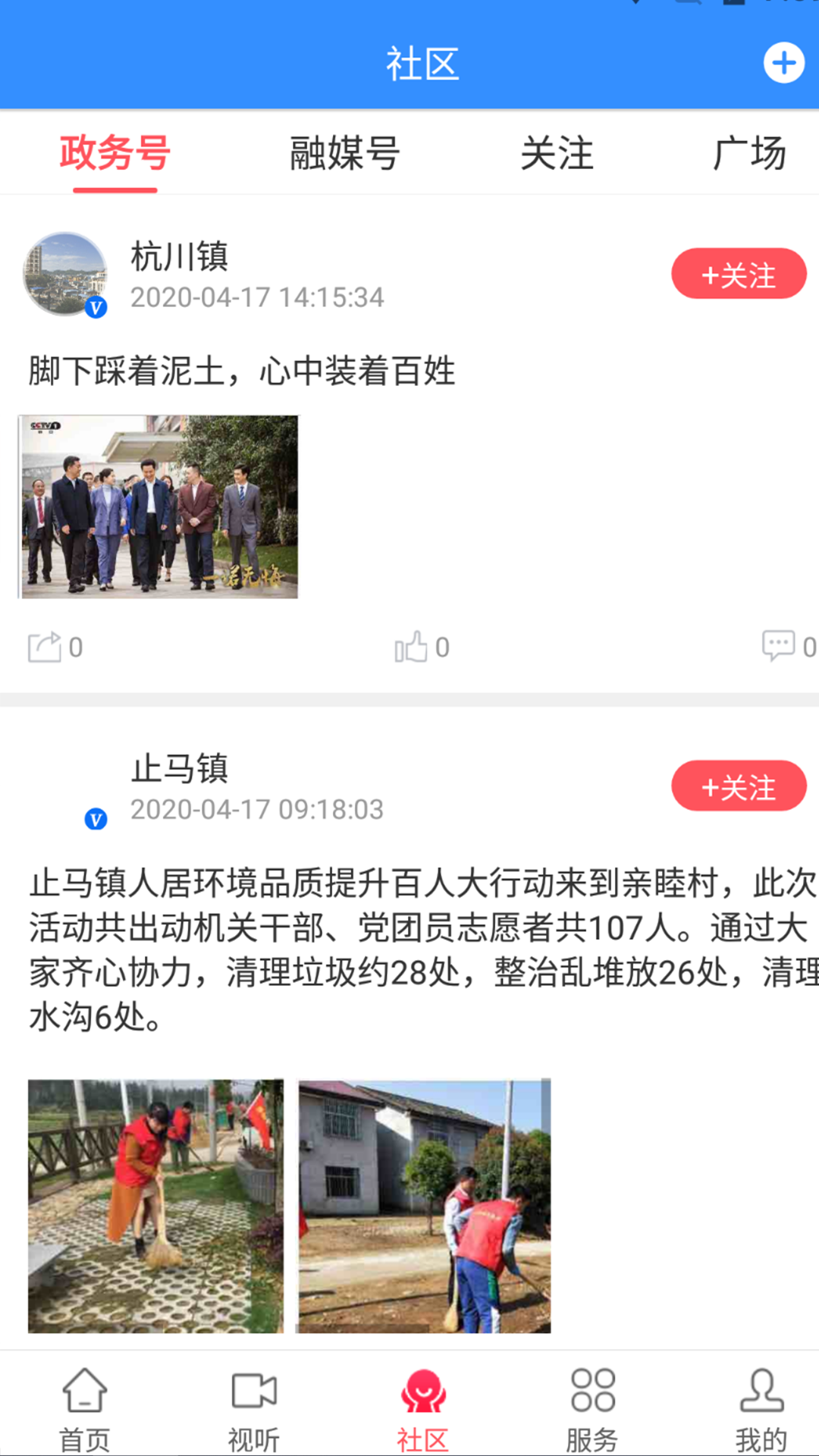Open the 广场 tab
This screenshot has height=1456, width=819.
749,153
